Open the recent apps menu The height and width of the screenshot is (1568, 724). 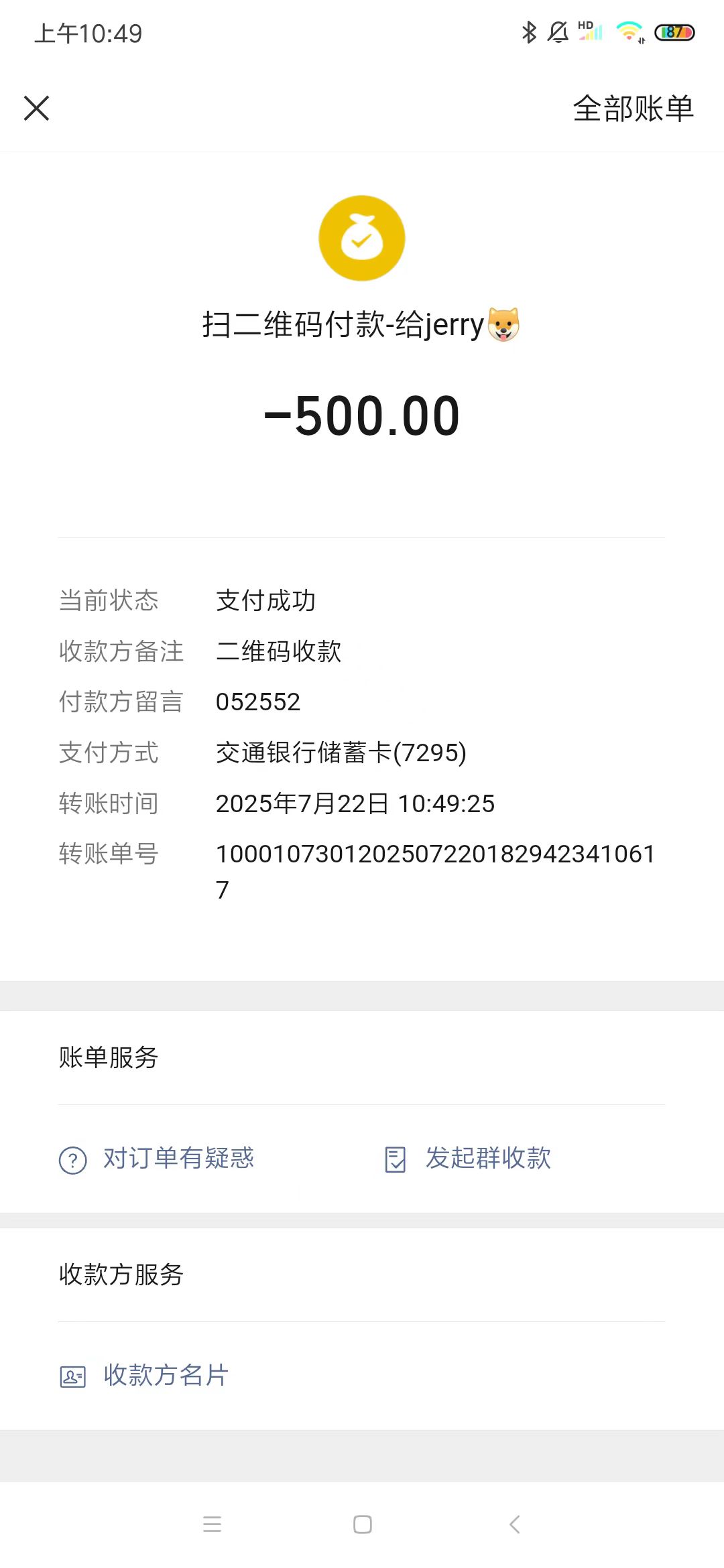coord(212,1524)
